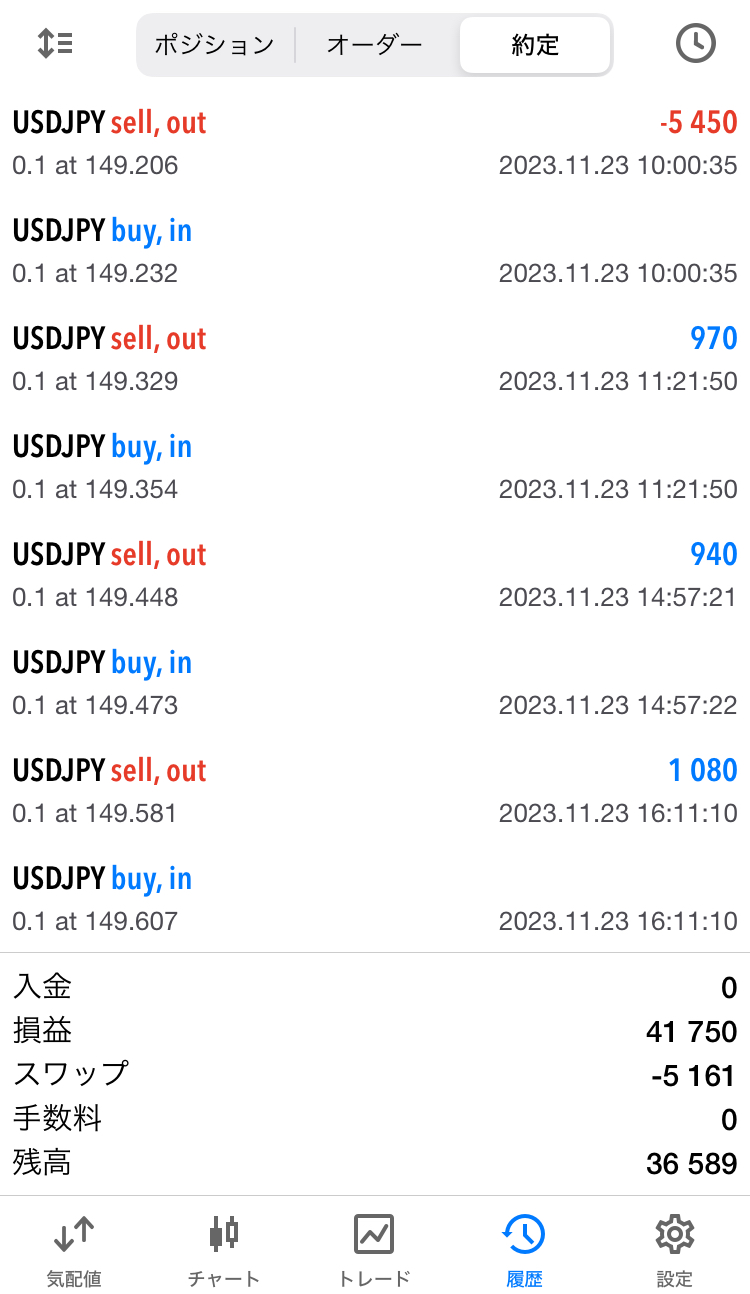
Task: Open the sort order icon
Action: 55,44
